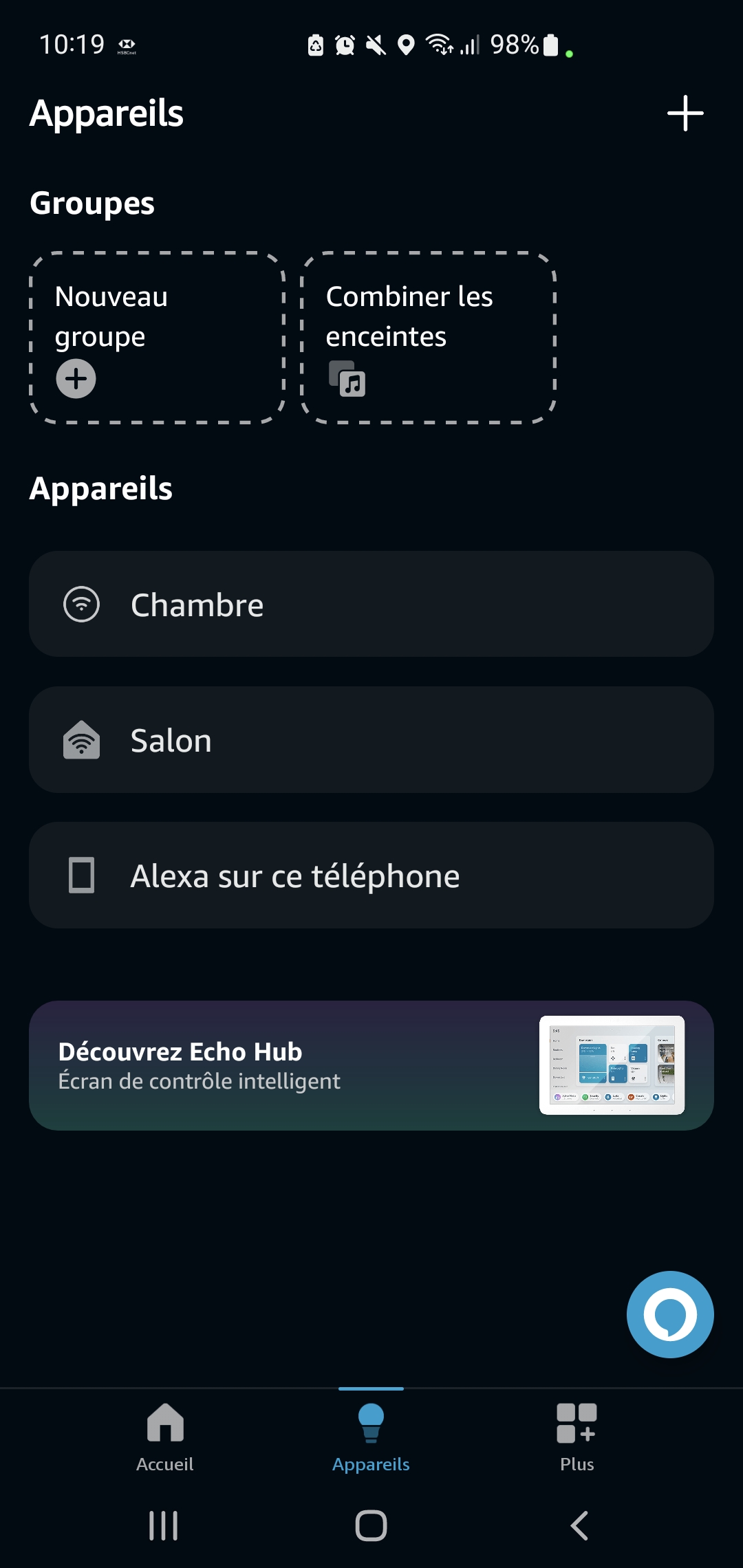Select Alexa sur ce téléphone
Image resolution: width=743 pixels, height=1568 pixels.
(x=371, y=875)
